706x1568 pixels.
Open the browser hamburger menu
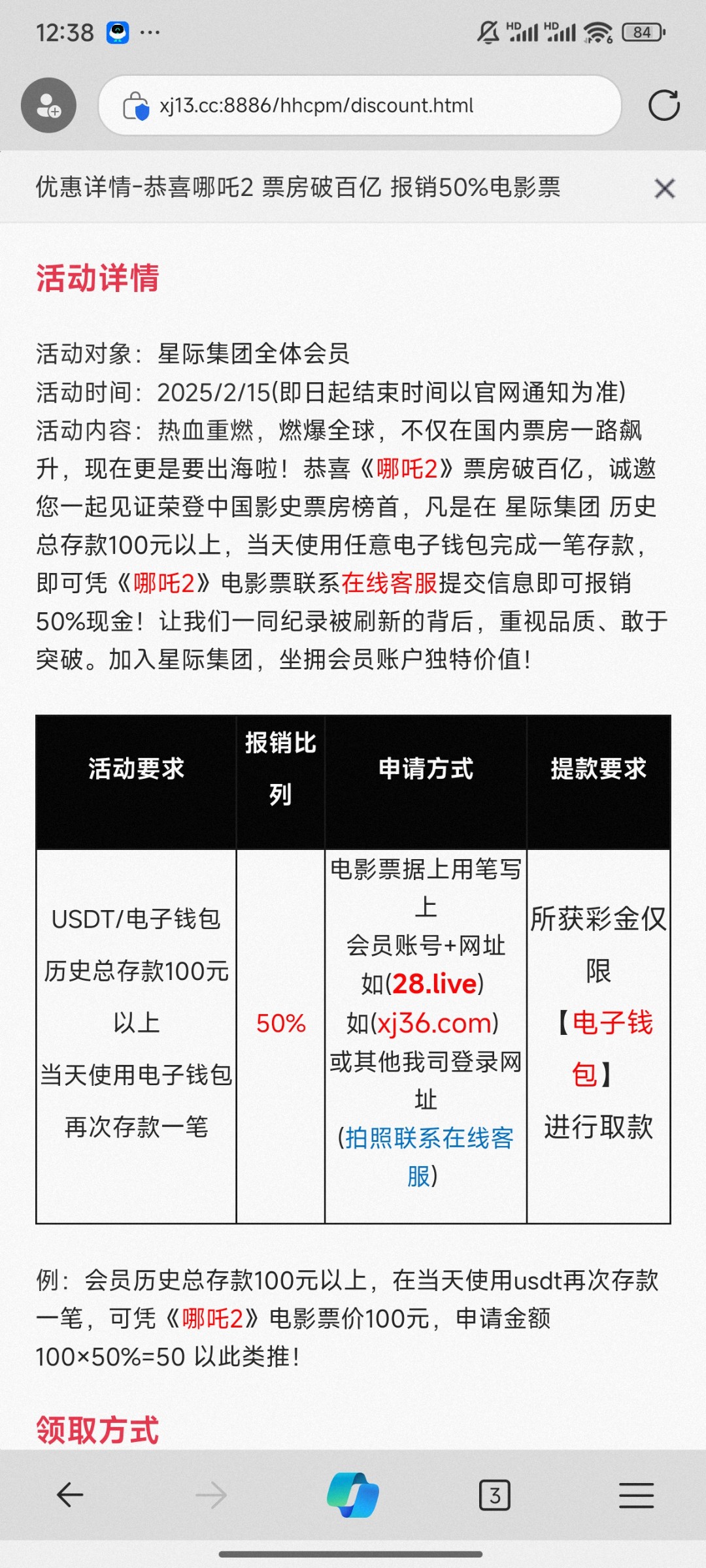tap(636, 1495)
